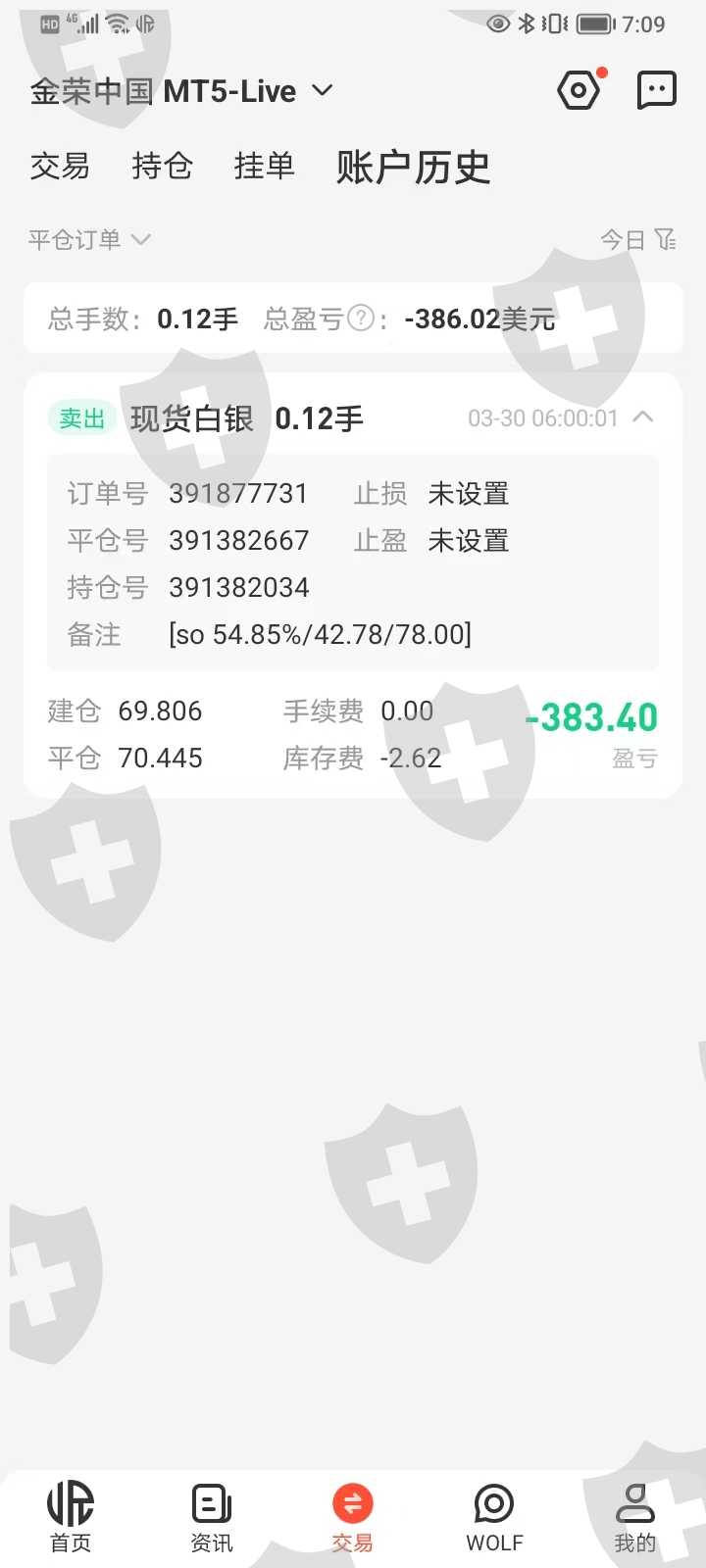The width and height of the screenshot is (706, 1568).
Task: Switch to the 持仓 tab
Action: [x=162, y=167]
